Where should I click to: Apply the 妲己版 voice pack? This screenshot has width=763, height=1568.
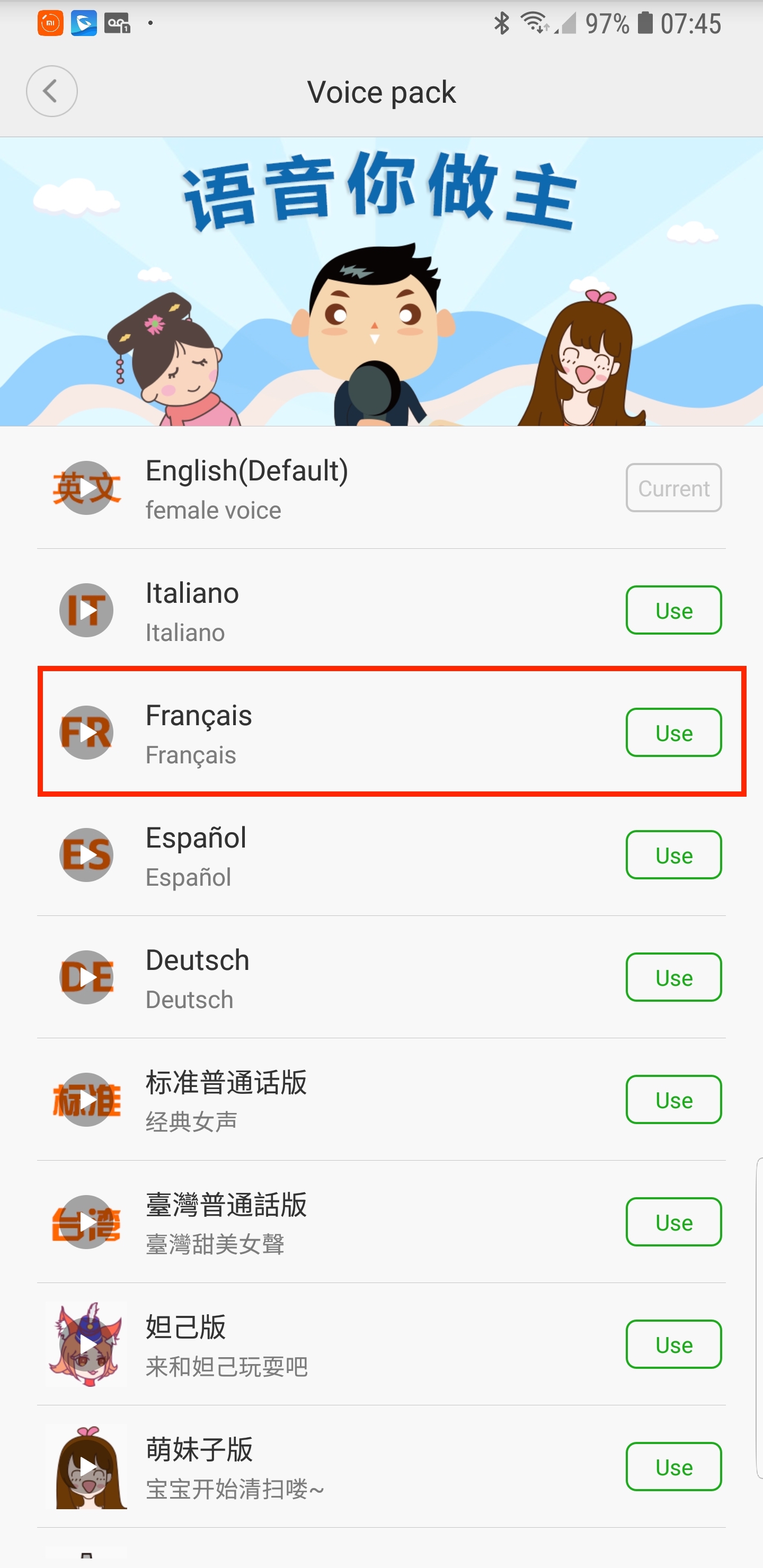[673, 1344]
